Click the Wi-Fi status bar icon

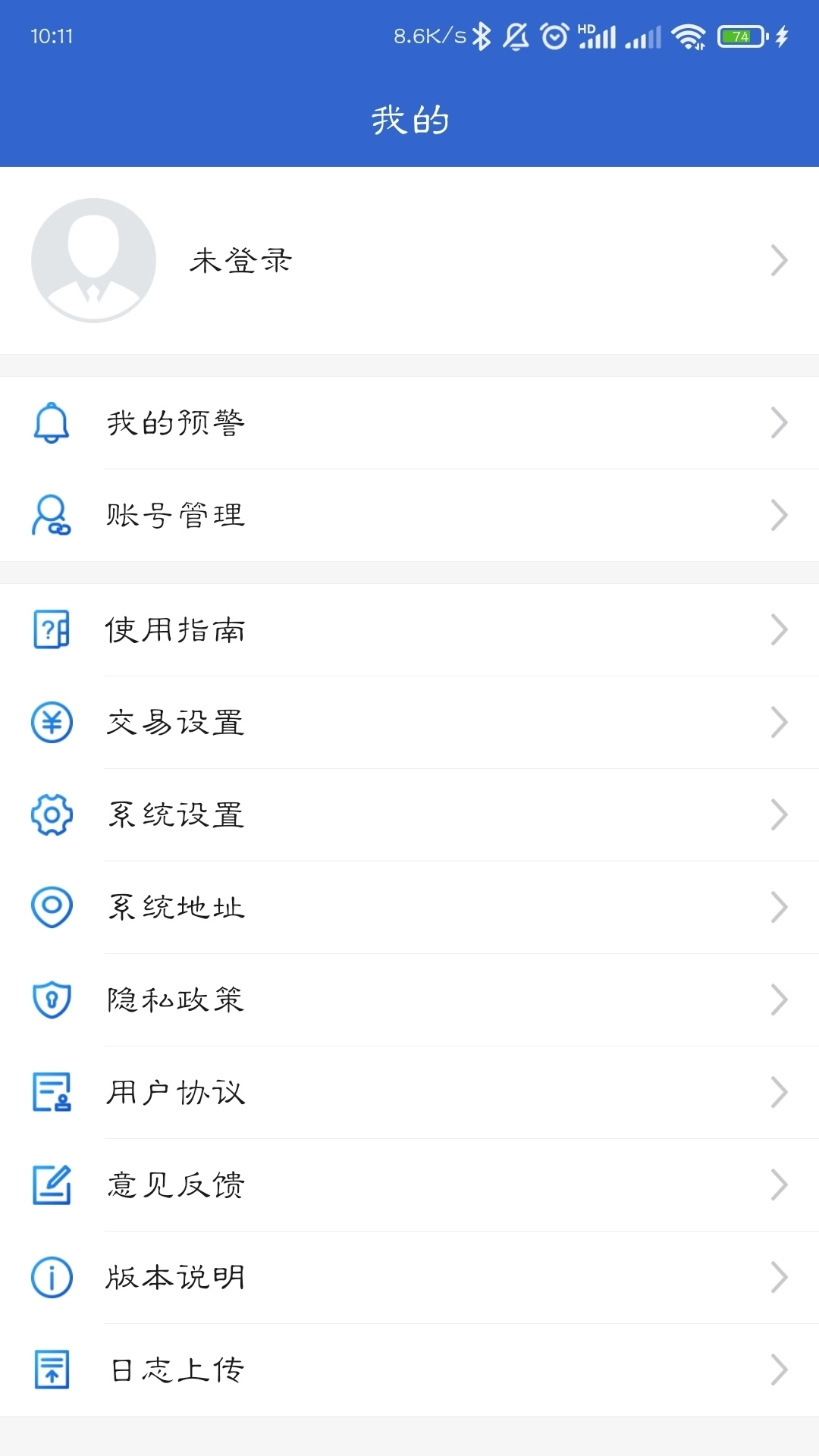pyautogui.click(x=689, y=35)
